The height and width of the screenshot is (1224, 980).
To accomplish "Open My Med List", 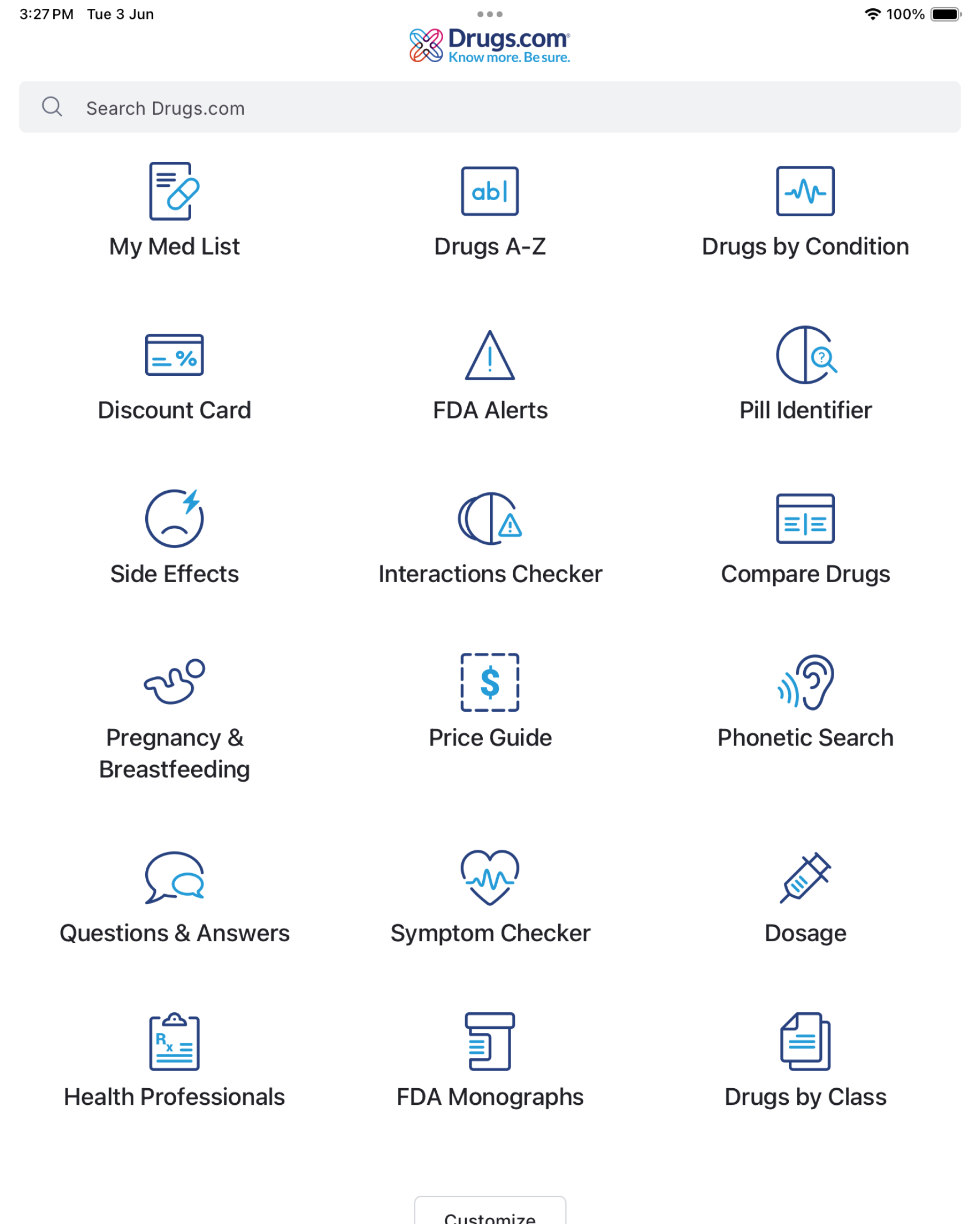I will coord(174,210).
